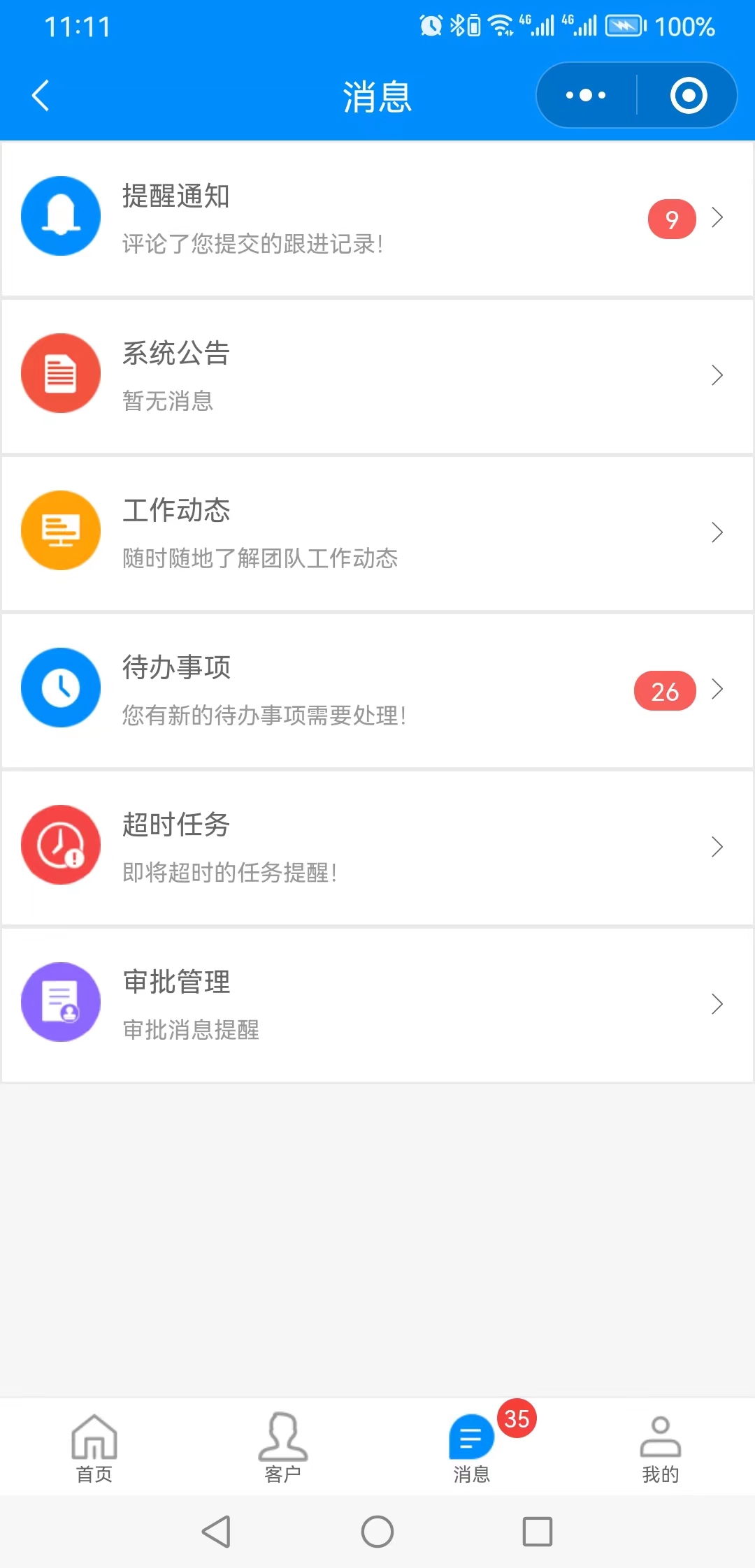755x1568 pixels.
Task: Go back using the header arrow
Action: point(41,96)
